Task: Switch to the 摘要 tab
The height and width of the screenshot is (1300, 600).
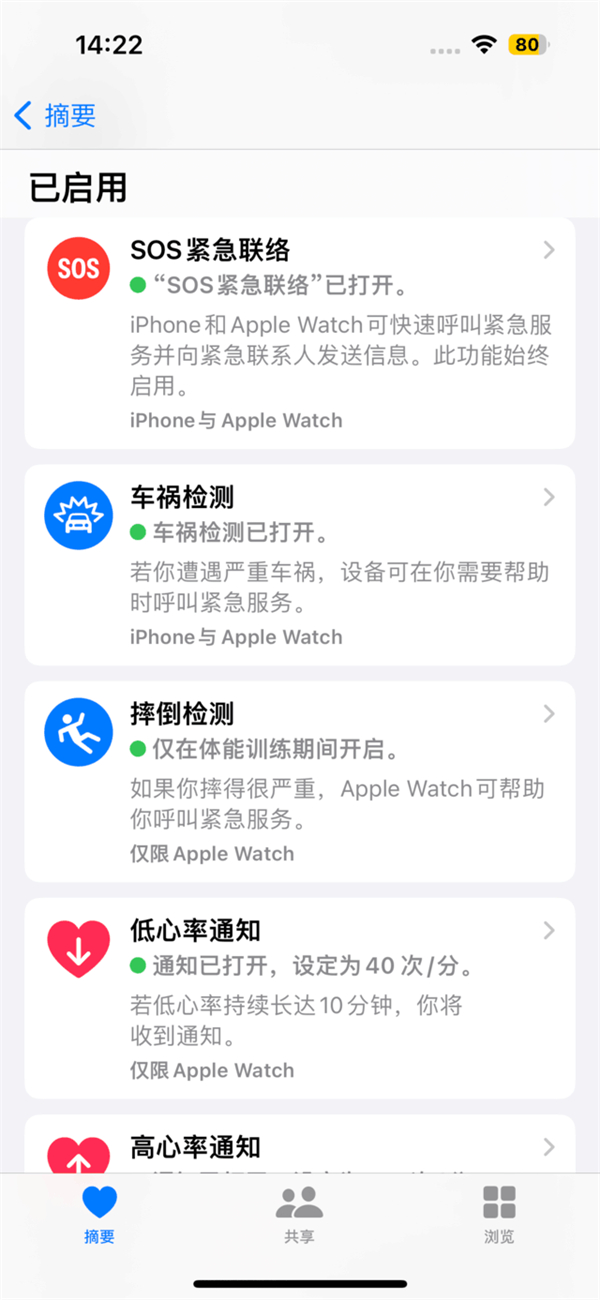Action: tap(100, 1214)
